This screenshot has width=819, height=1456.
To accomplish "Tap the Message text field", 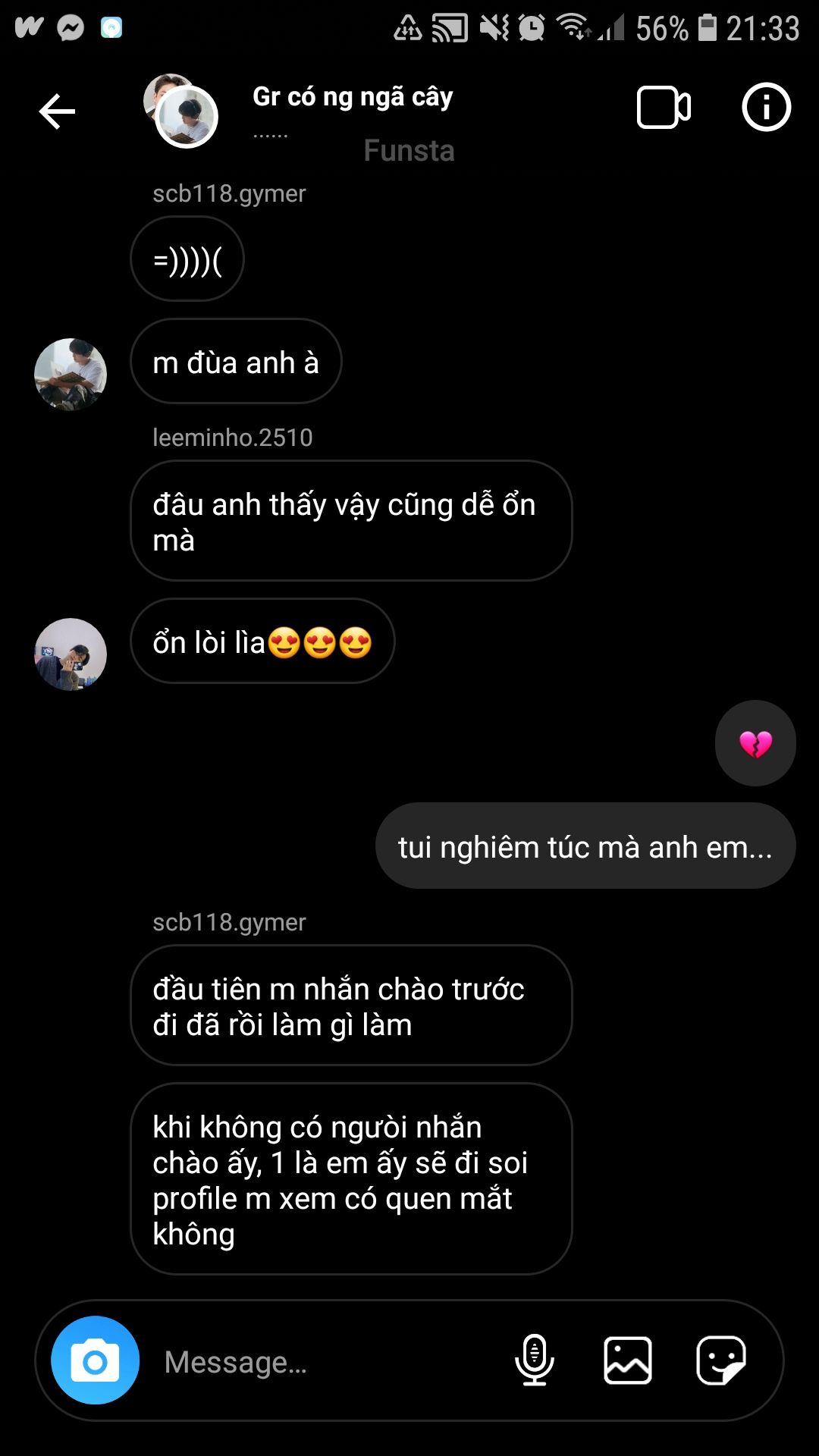I will [x=326, y=1362].
